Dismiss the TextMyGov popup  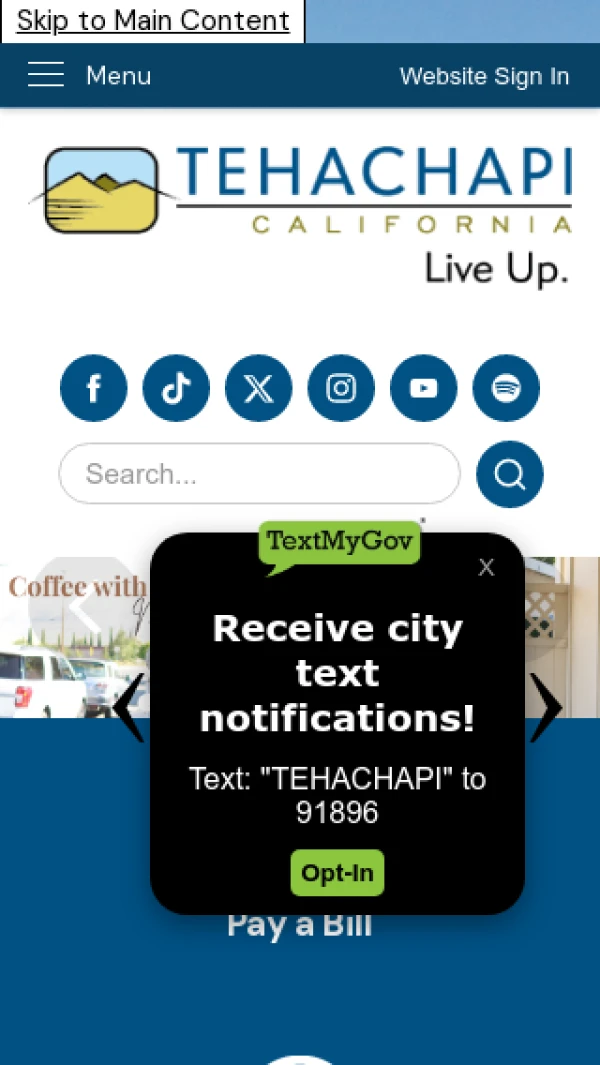487,568
